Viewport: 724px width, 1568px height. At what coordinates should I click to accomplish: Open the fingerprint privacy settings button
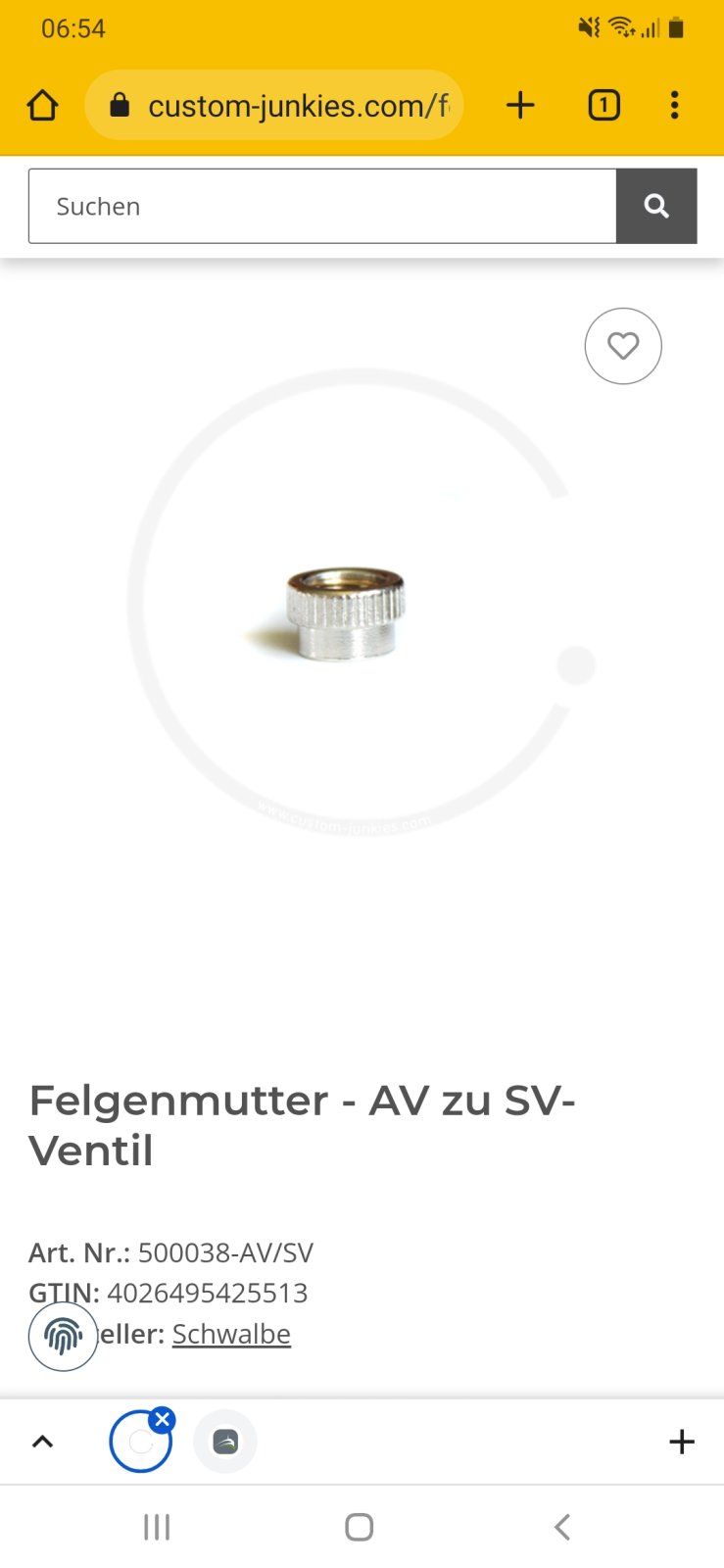(63, 1337)
